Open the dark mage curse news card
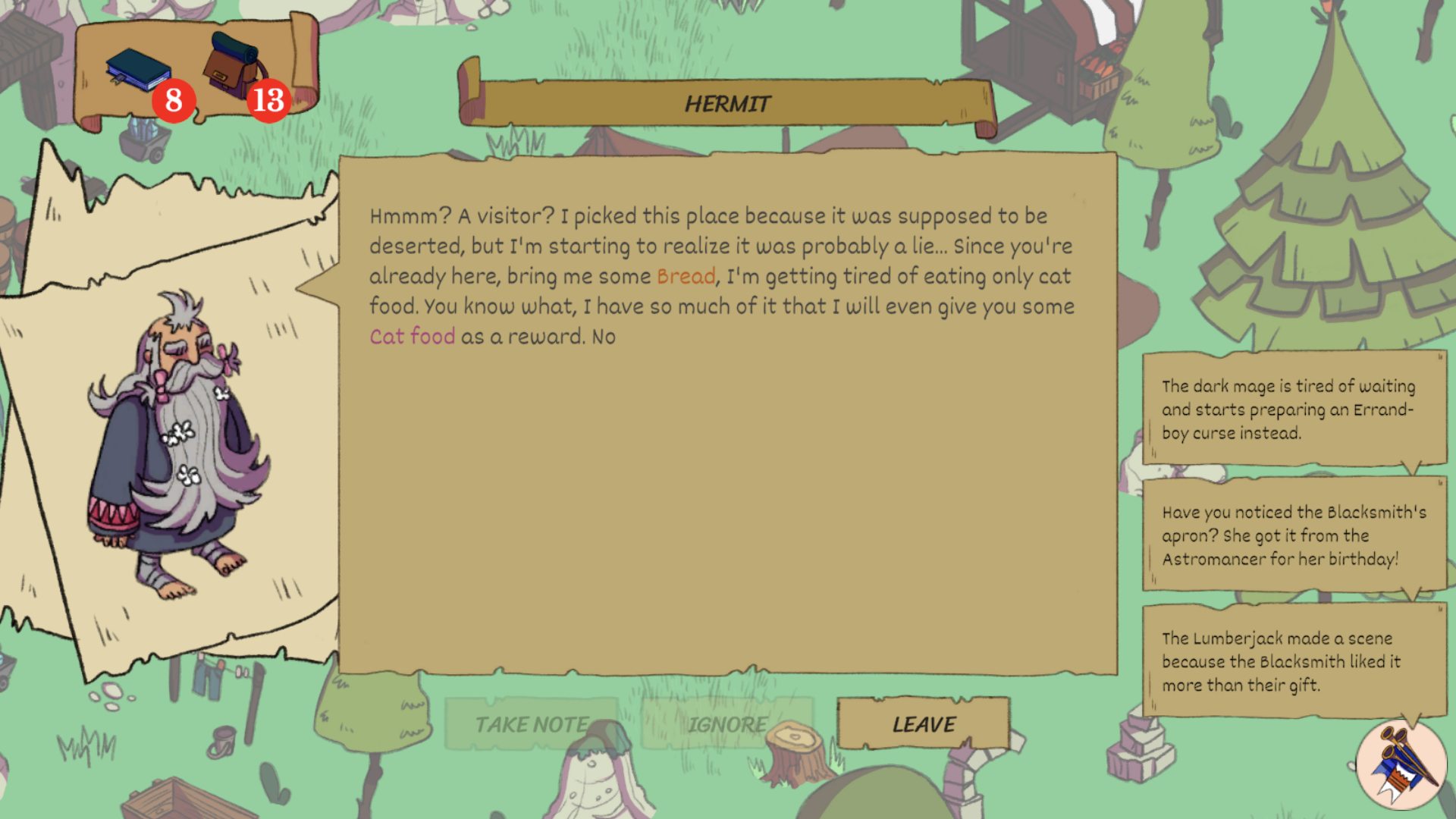The image size is (1456, 819). coord(1293,409)
